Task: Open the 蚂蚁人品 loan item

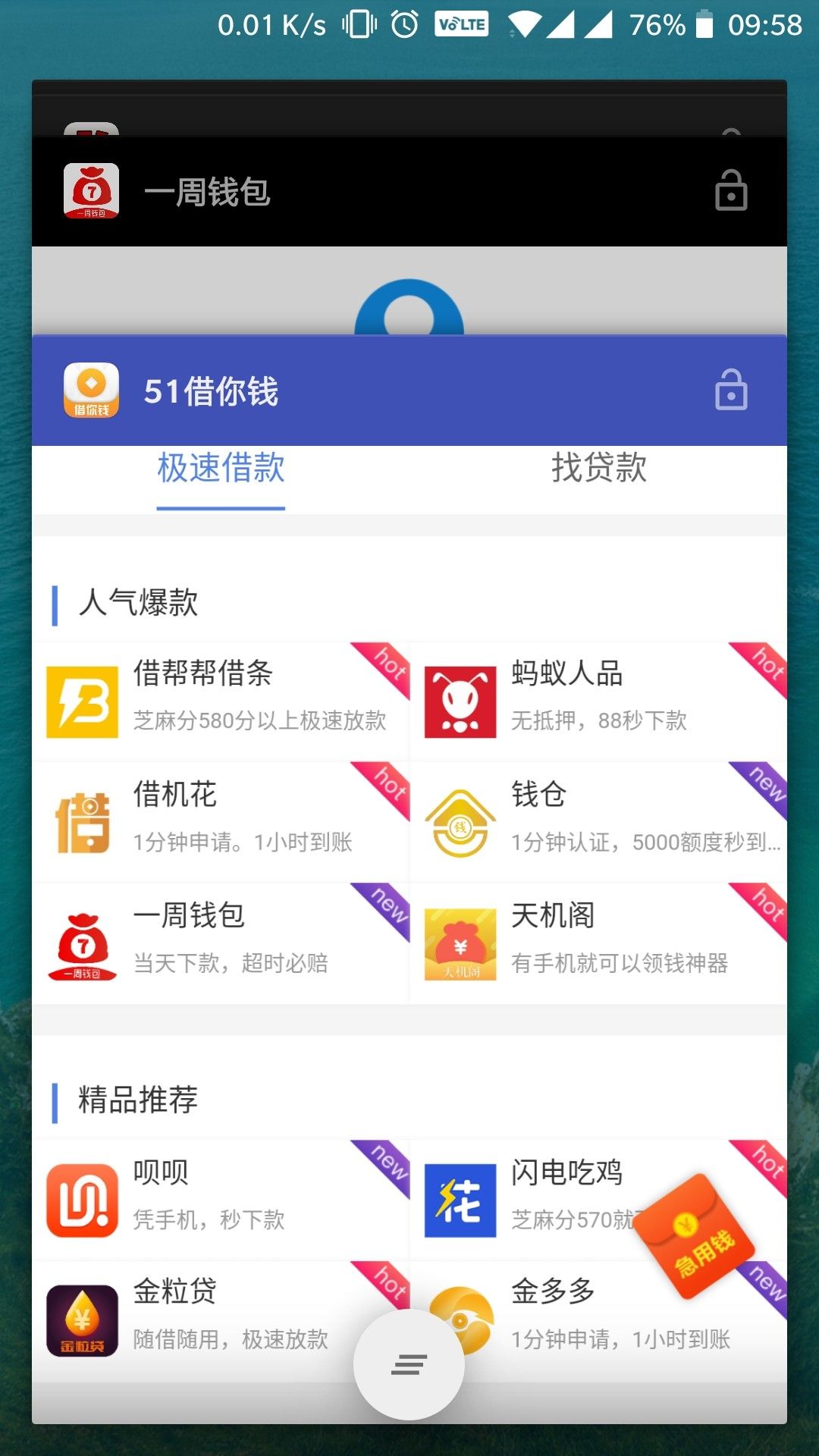Action: click(x=598, y=701)
